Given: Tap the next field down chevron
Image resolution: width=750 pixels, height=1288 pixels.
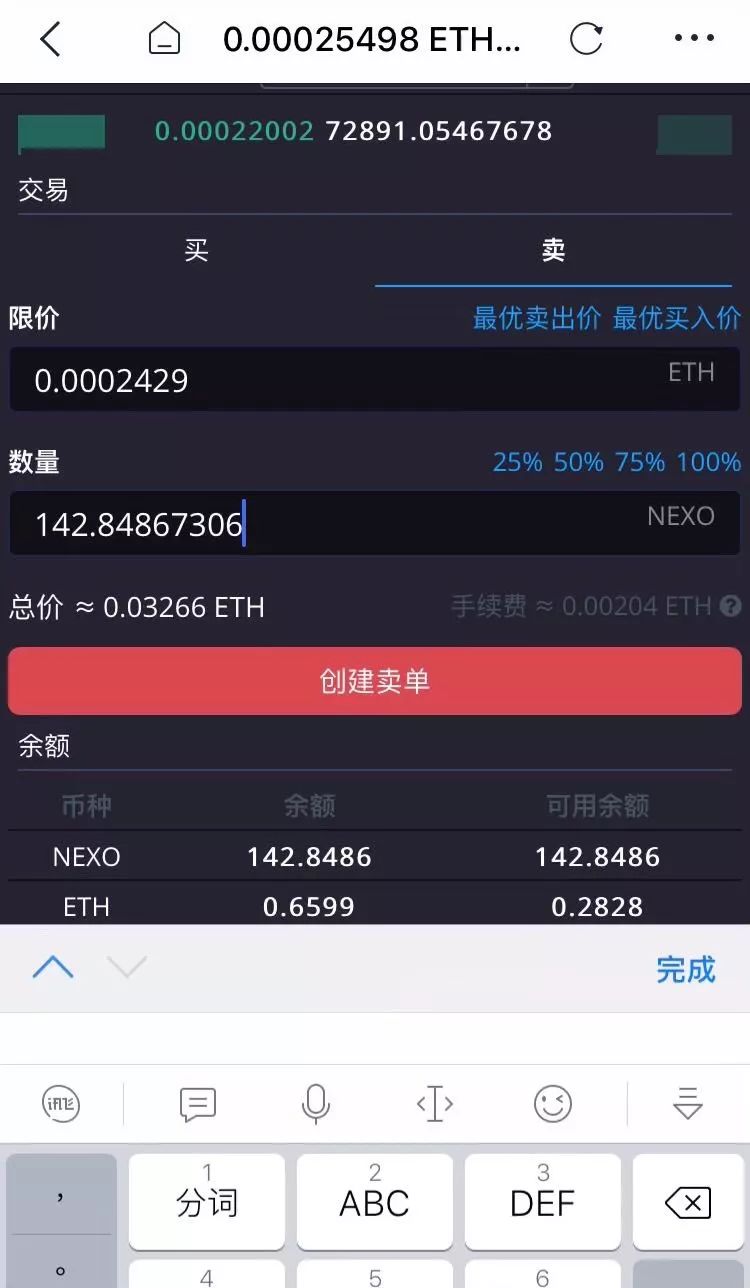Looking at the screenshot, I should tap(127, 969).
